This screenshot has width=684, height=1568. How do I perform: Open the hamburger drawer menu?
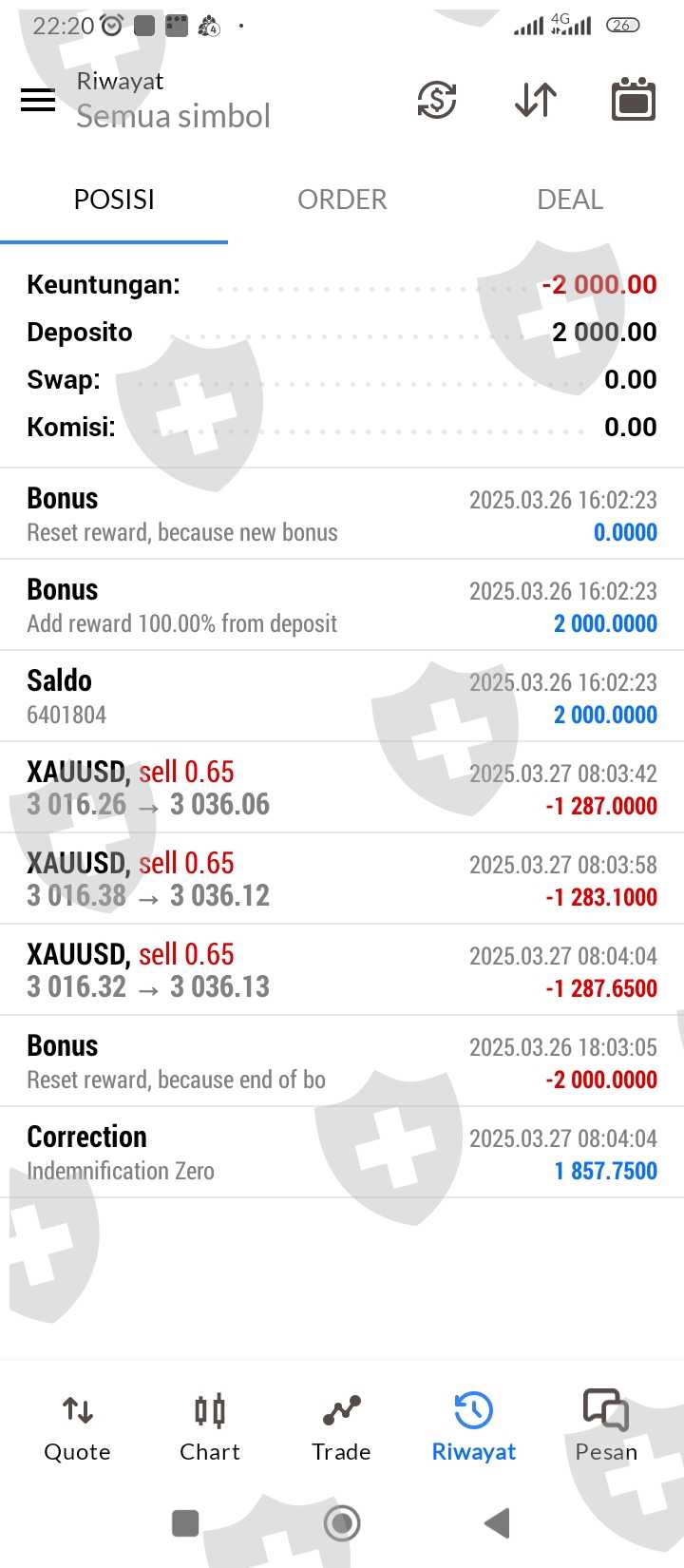pos(38,100)
